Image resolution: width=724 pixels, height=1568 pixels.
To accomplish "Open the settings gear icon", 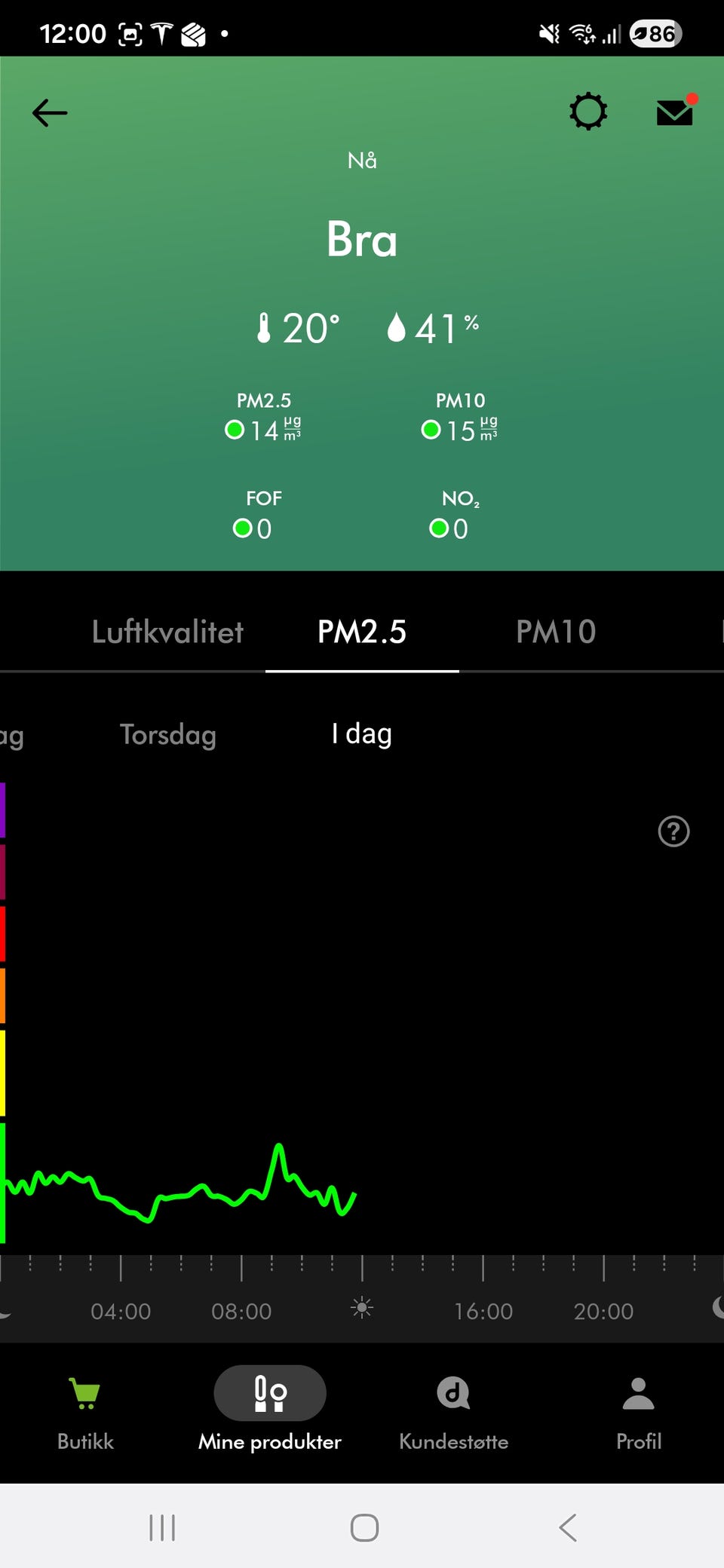I will [588, 112].
